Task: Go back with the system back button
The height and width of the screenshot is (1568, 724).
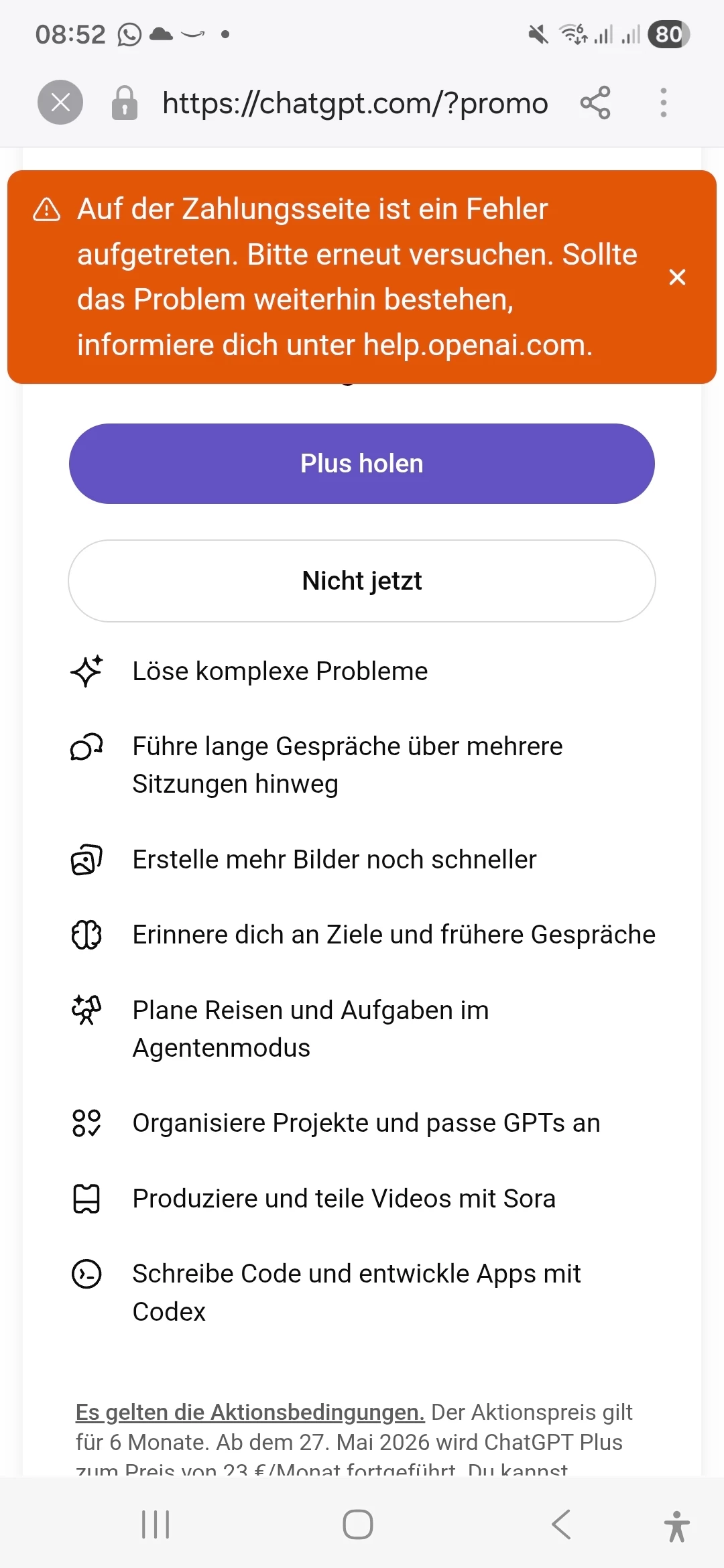Action: 561,1524
